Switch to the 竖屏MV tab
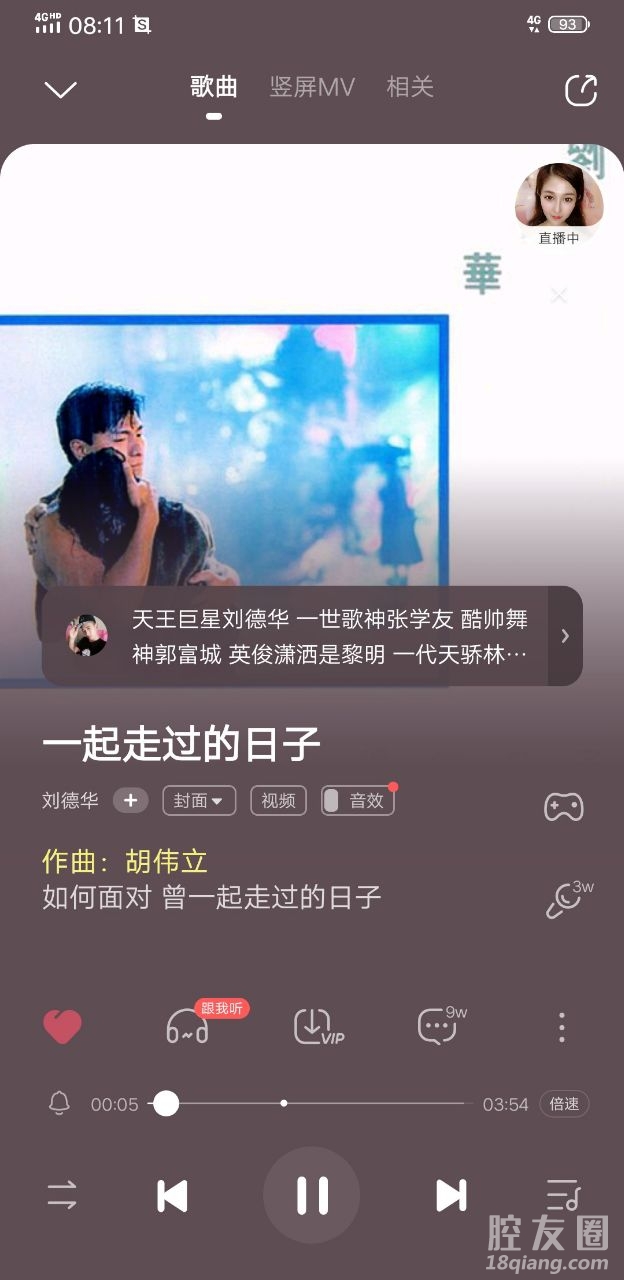The width and height of the screenshot is (624, 1280). tap(312, 87)
